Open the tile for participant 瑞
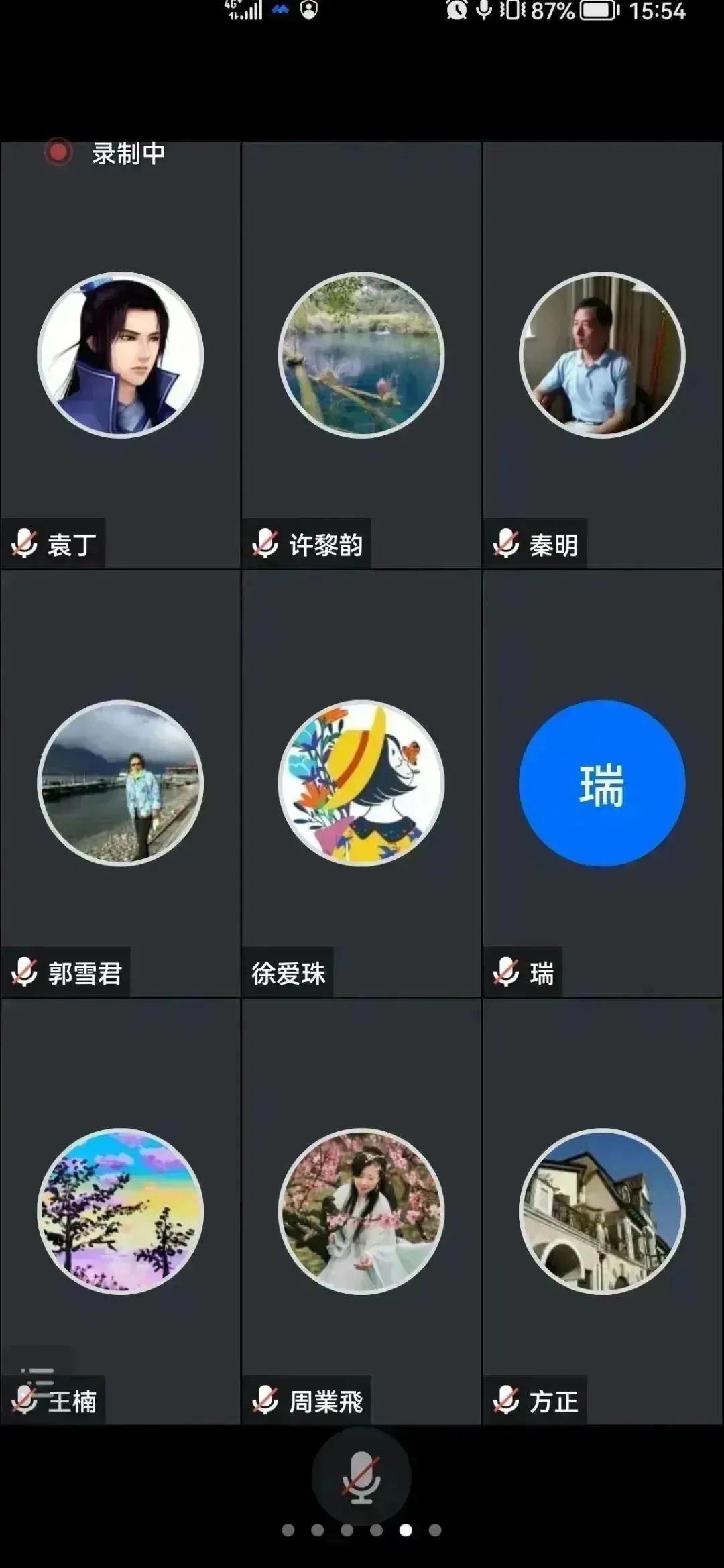 pos(602,783)
